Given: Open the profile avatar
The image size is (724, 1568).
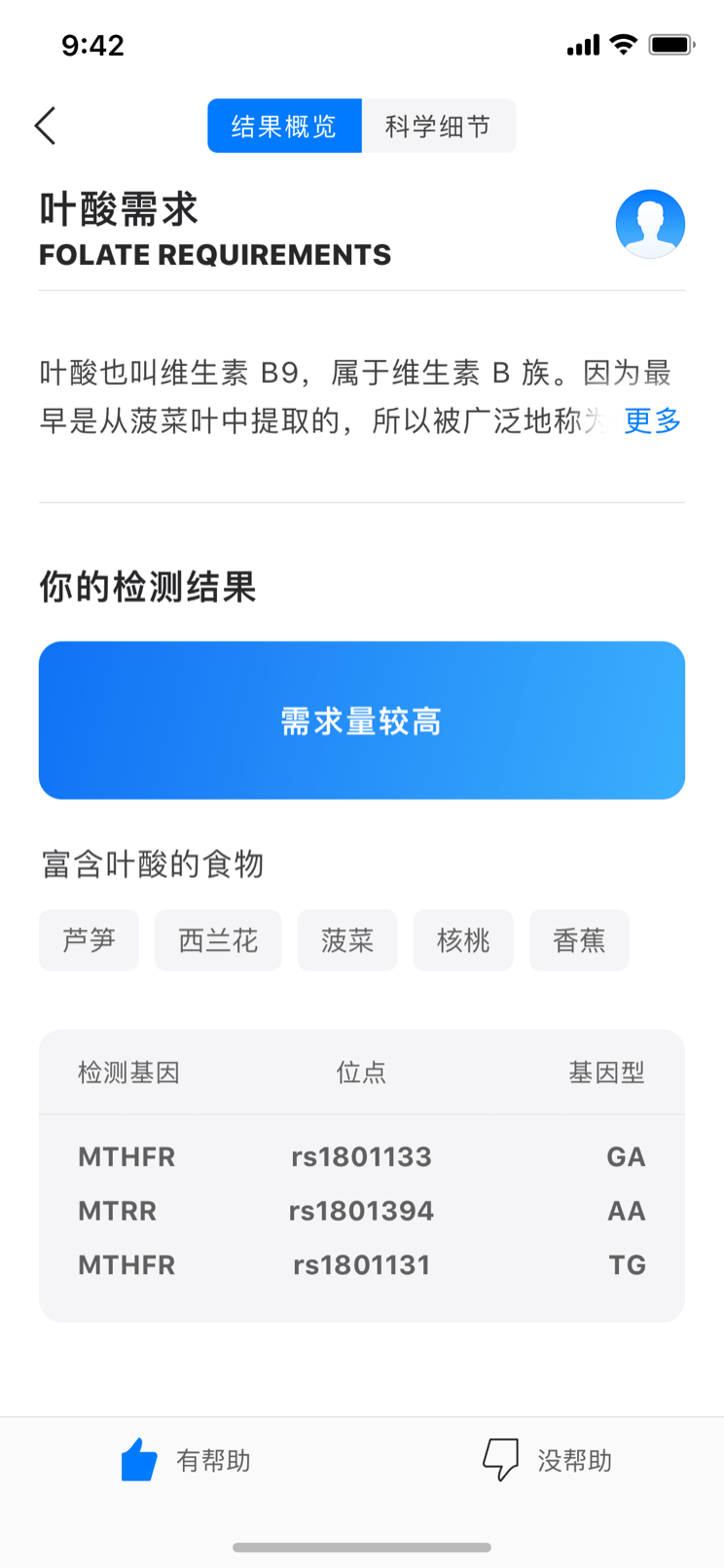Looking at the screenshot, I should 650,224.
